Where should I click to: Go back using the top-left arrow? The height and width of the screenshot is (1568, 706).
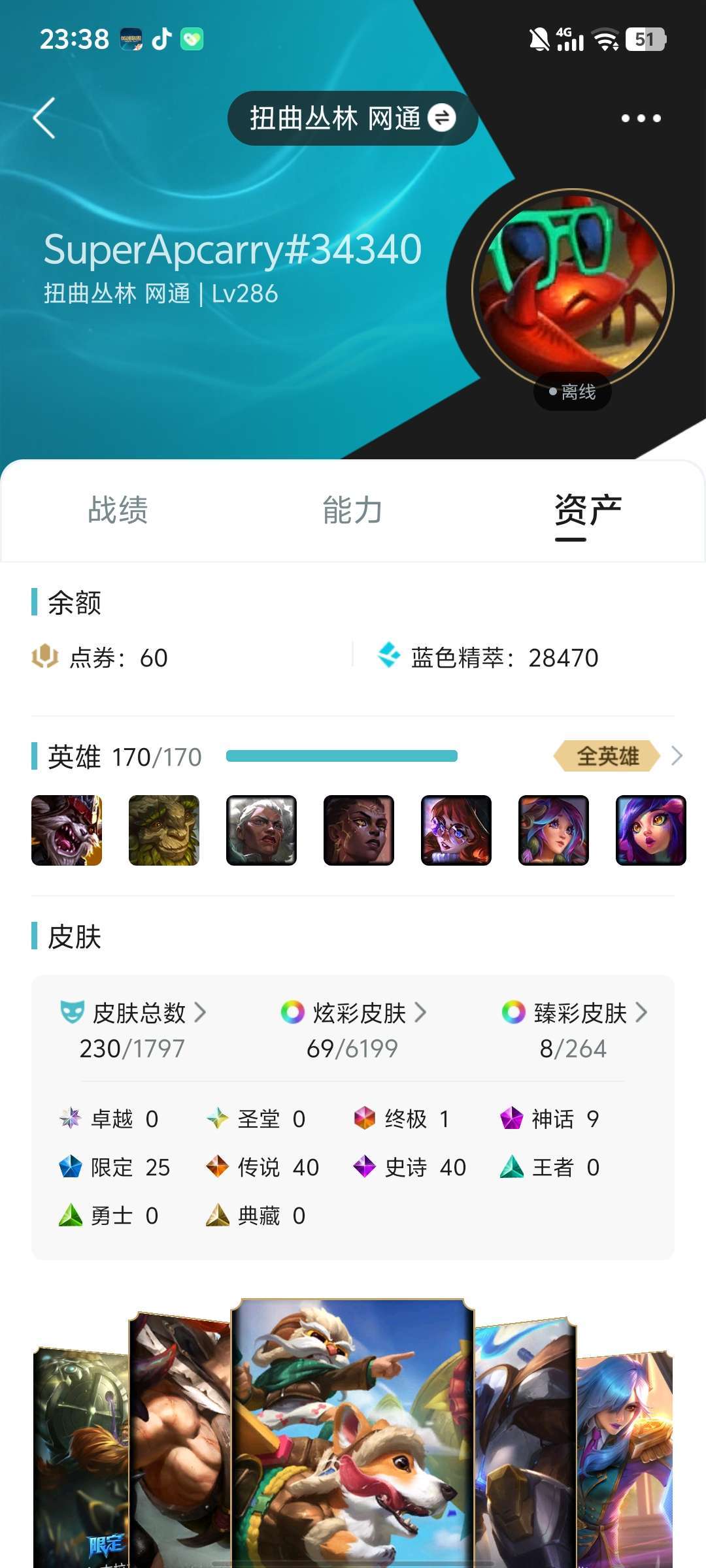pyautogui.click(x=44, y=118)
